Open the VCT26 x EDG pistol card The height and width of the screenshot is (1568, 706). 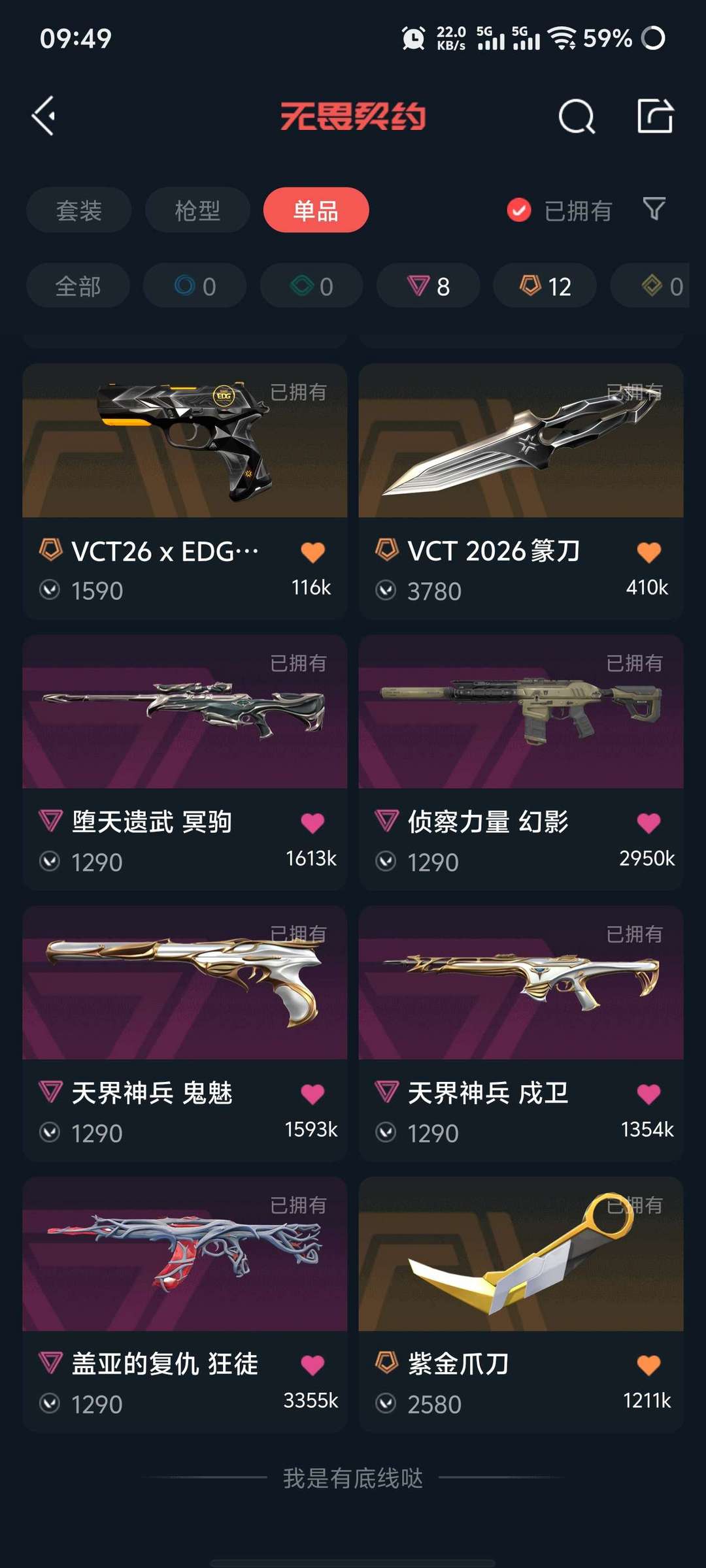pyautogui.click(x=184, y=491)
